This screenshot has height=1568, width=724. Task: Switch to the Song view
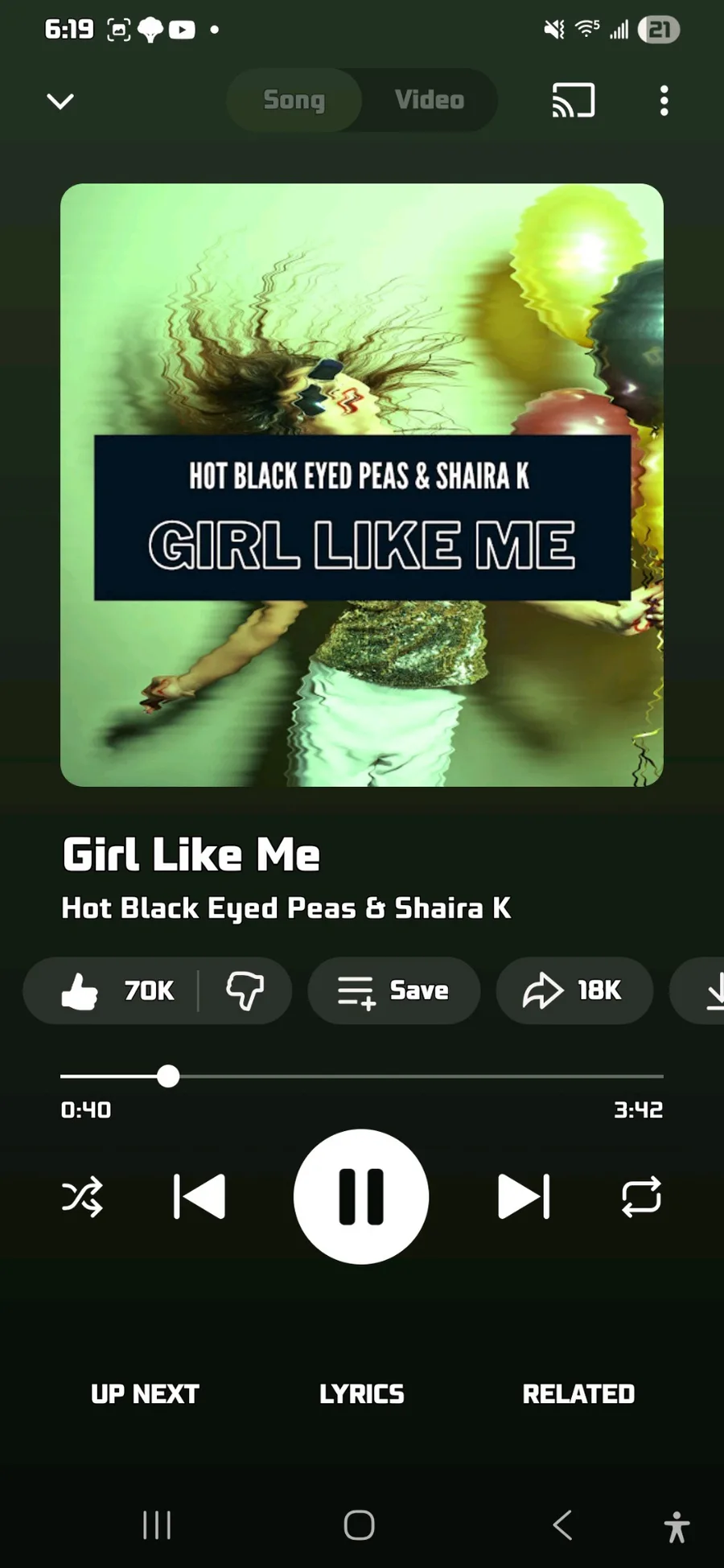pyautogui.click(x=294, y=100)
